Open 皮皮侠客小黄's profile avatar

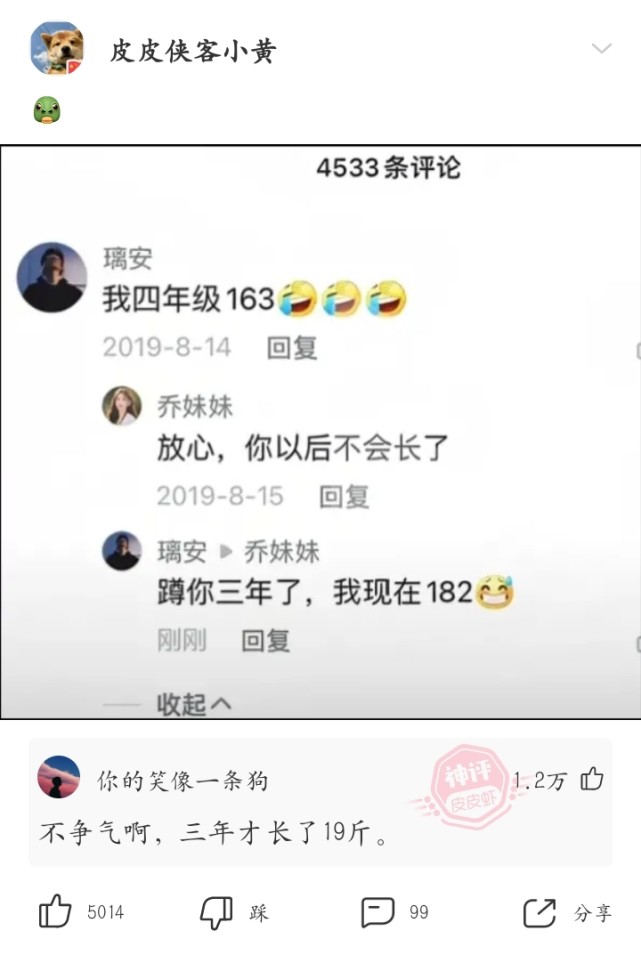coord(57,48)
